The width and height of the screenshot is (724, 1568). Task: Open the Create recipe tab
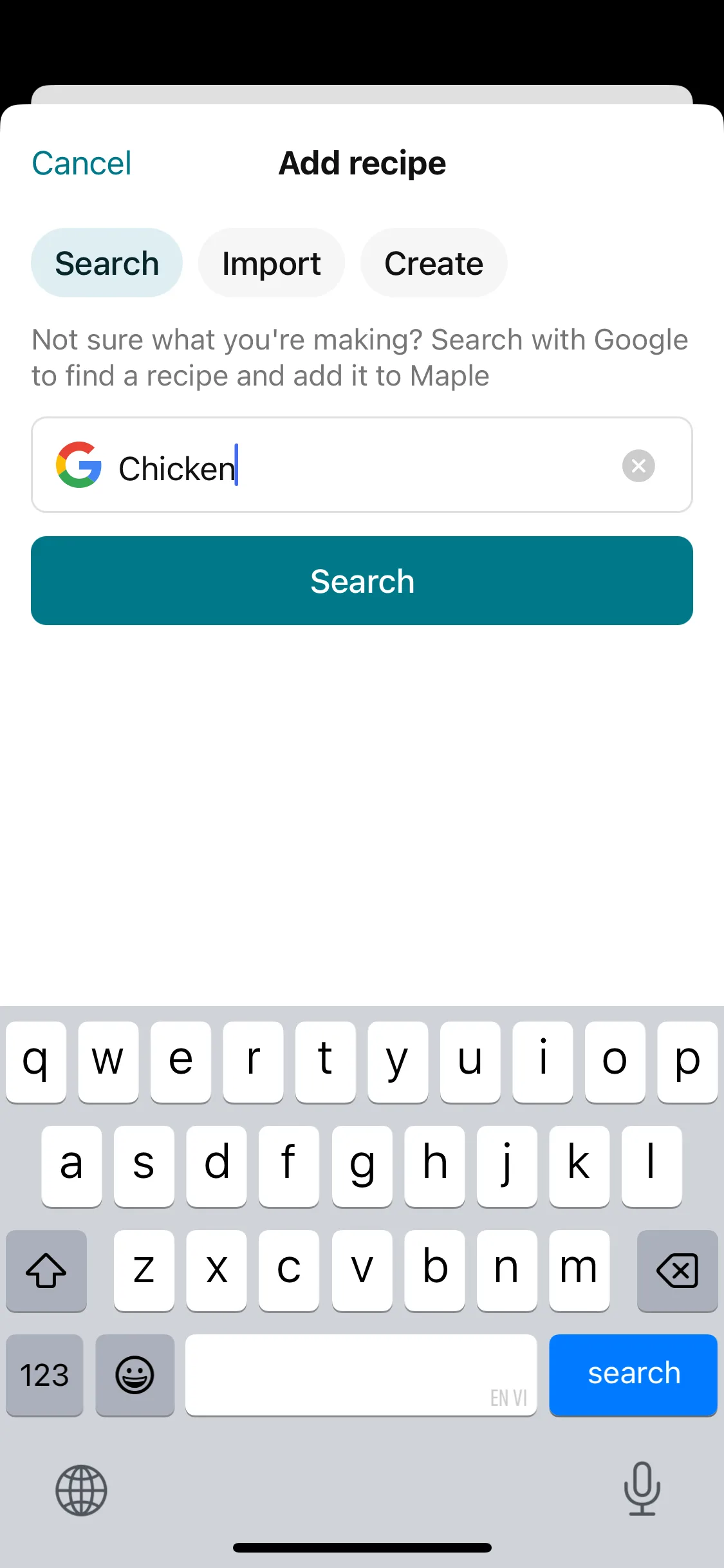pyautogui.click(x=433, y=263)
